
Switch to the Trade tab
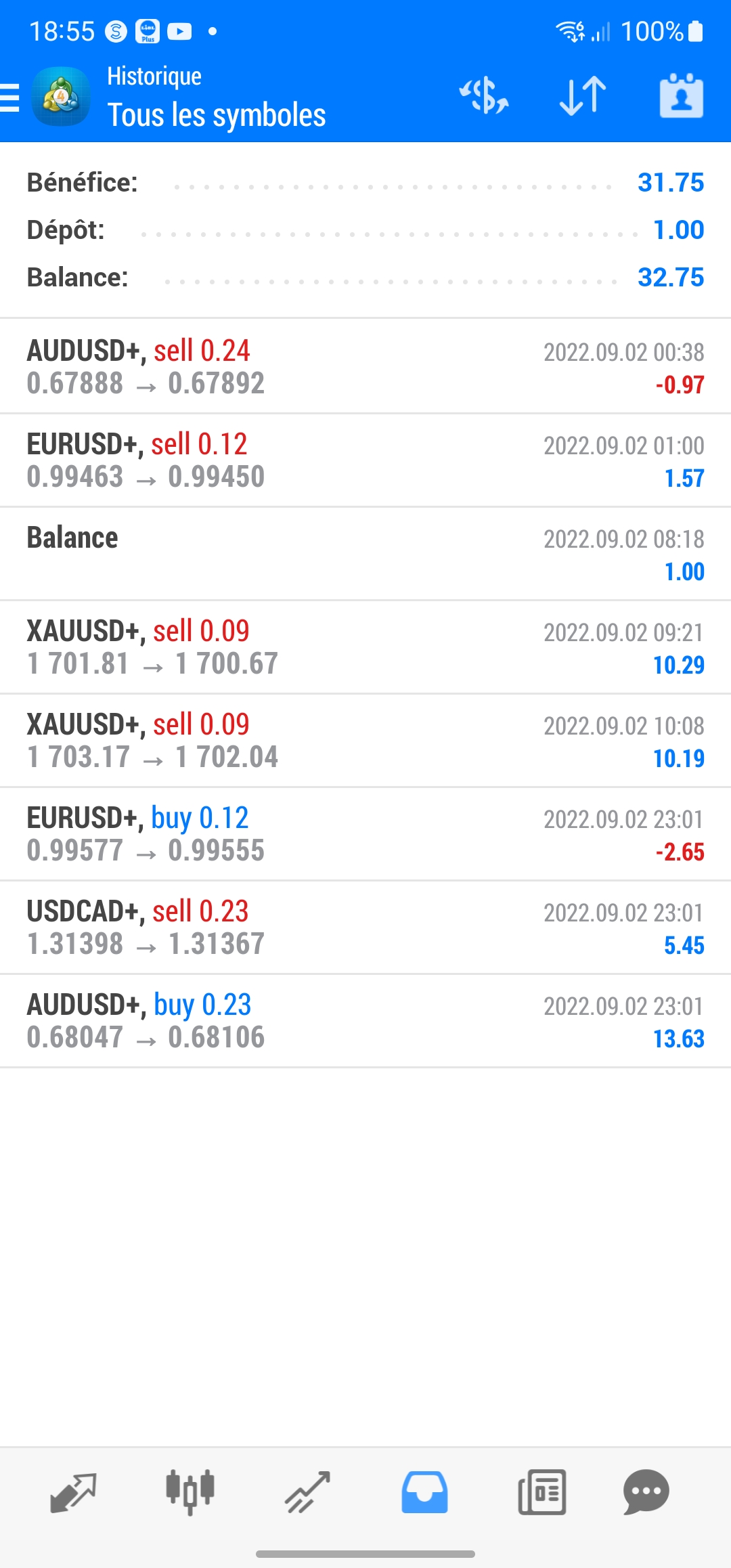point(307,1492)
